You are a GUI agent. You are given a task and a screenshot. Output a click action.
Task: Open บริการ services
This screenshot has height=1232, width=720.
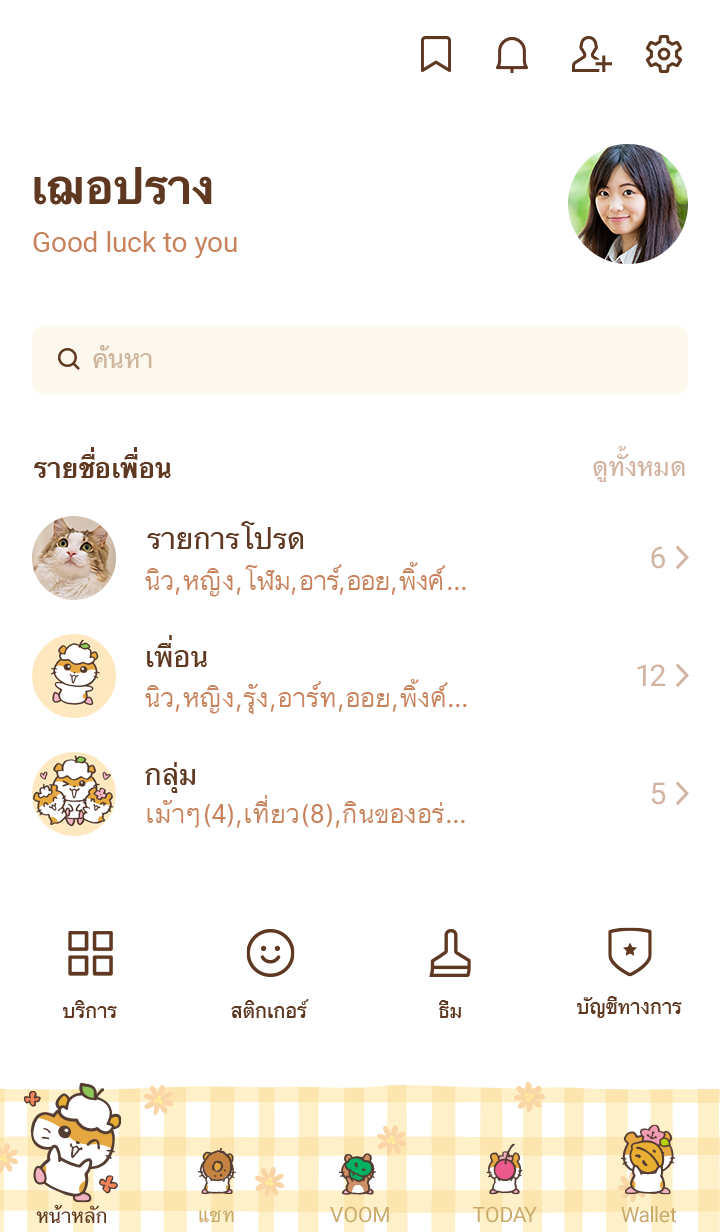pos(90,973)
